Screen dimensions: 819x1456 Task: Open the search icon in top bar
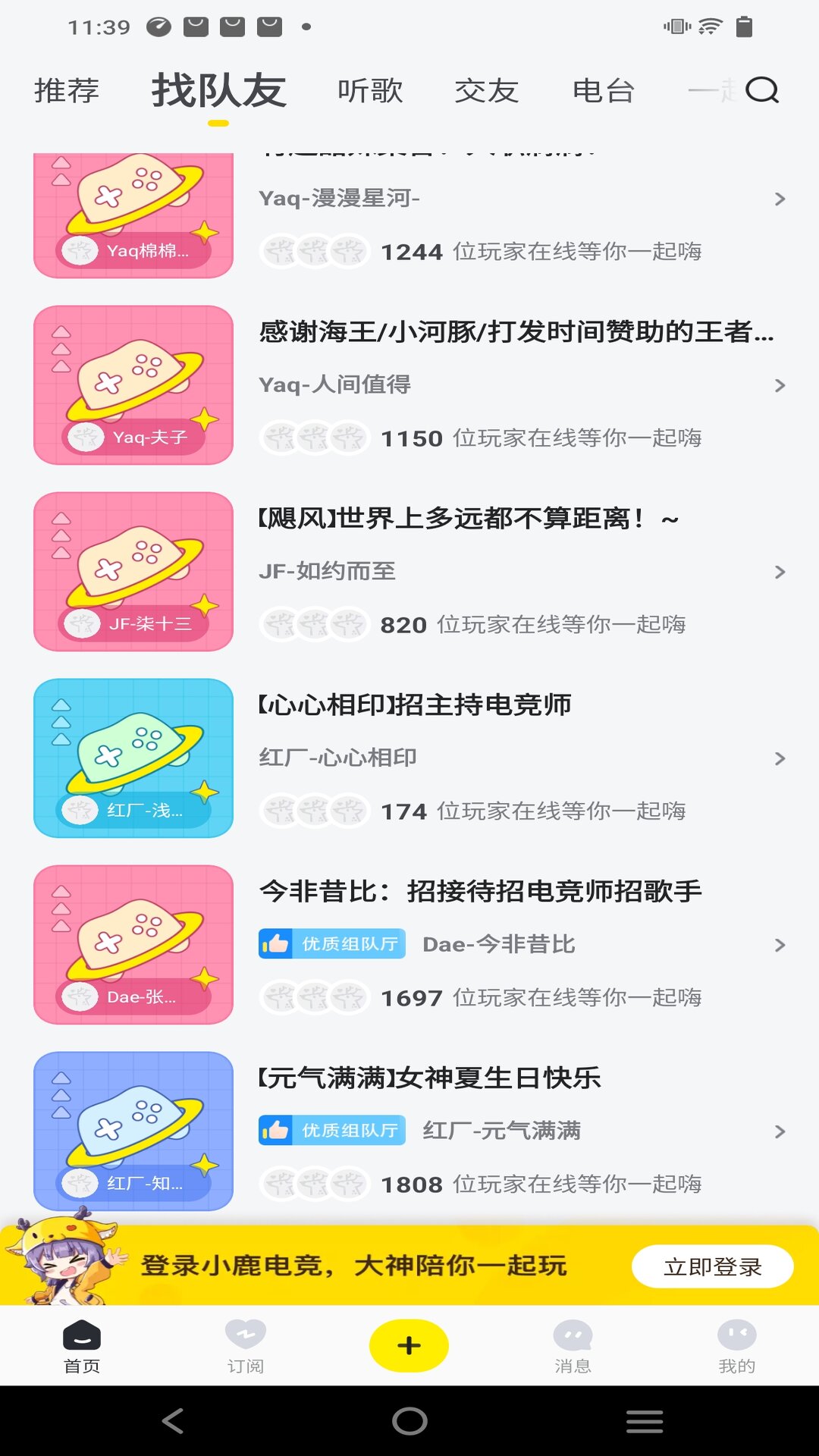[x=761, y=91]
